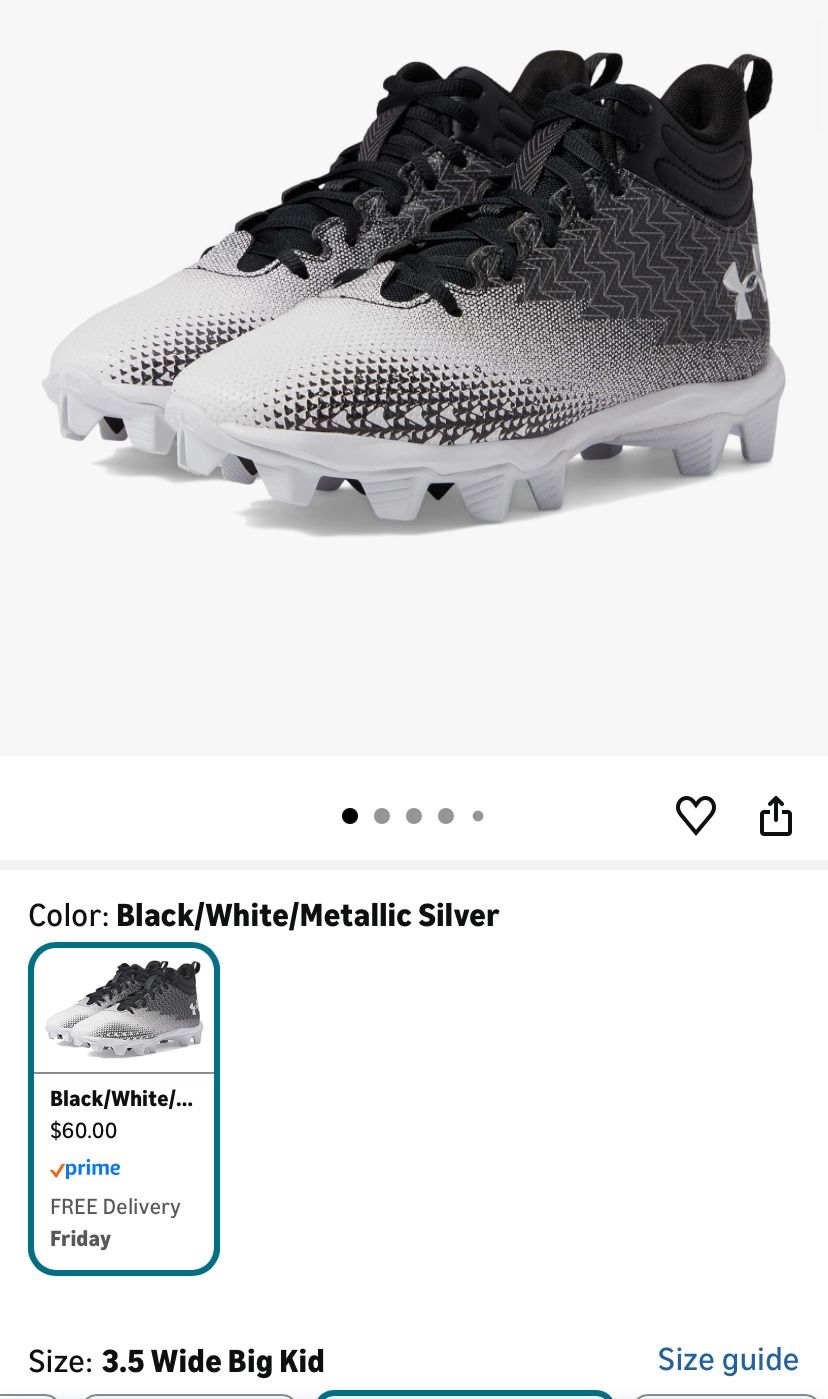Screen dimensions: 828x1399
Task: Select the first carousel dot
Action: tap(350, 816)
